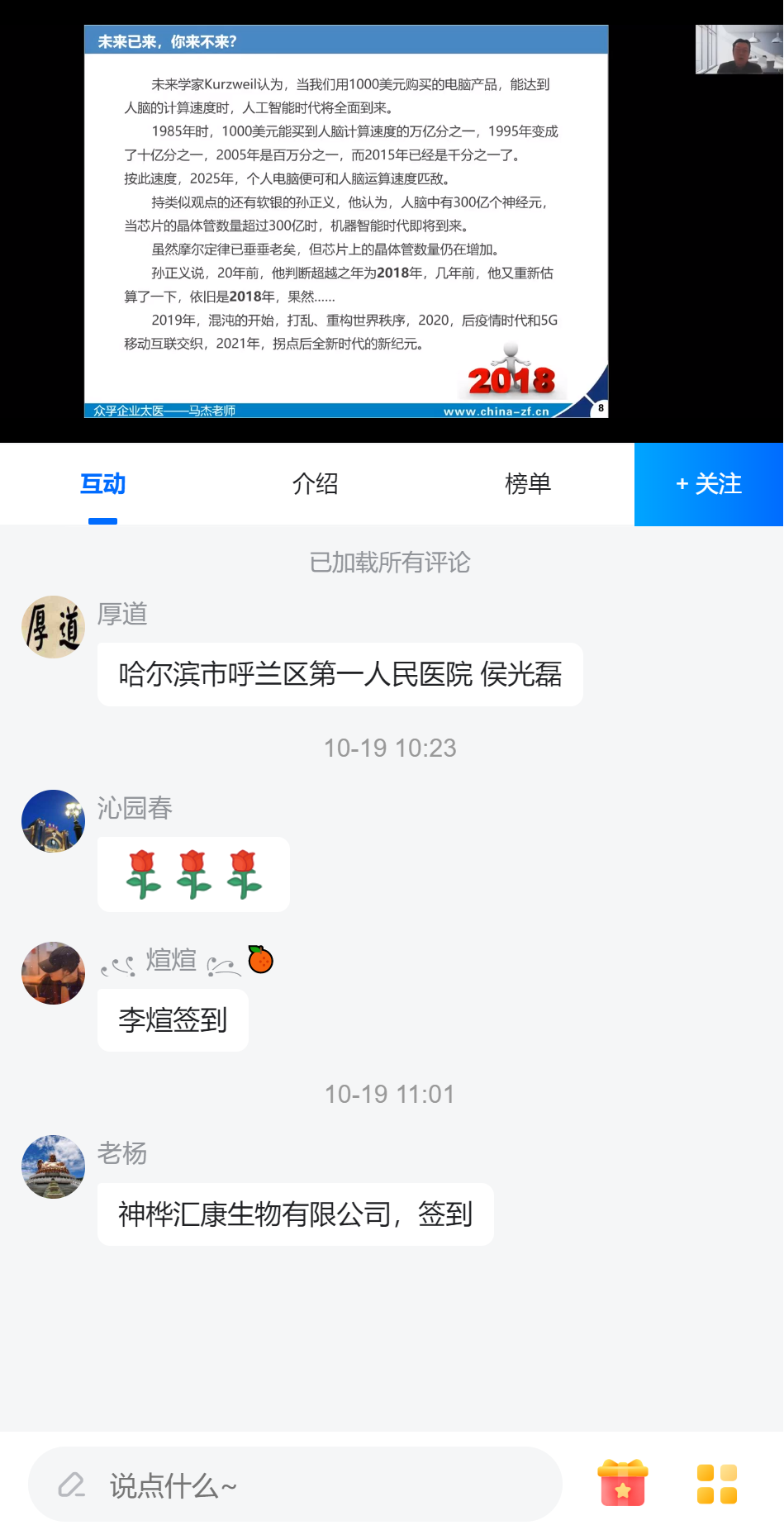This screenshot has width=784, height=1530.
Task: Open the gift panel with the gift icon
Action: coord(622,1482)
